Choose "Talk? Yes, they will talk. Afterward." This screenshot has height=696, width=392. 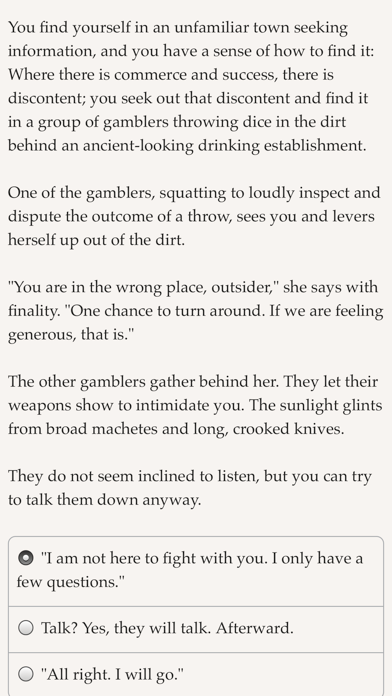196,629
